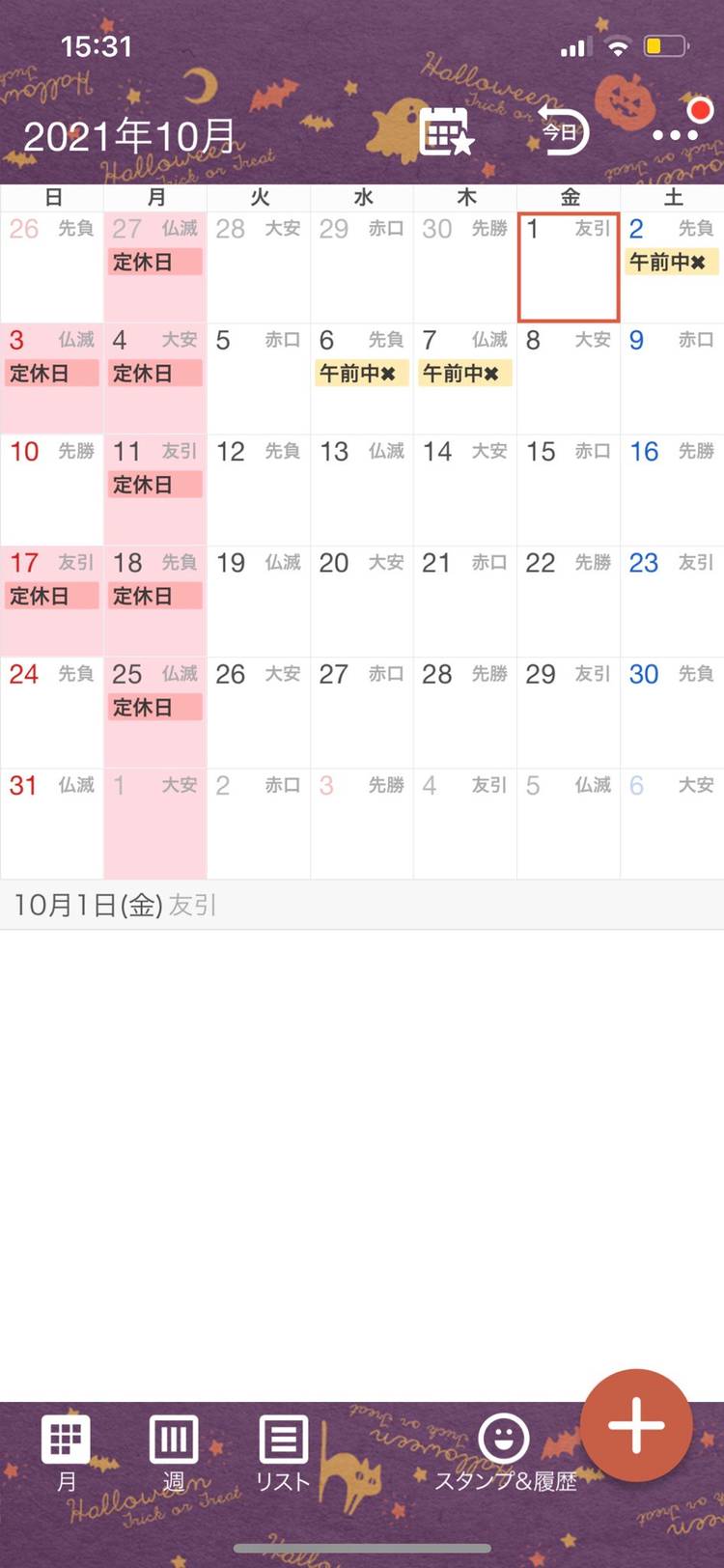Select October 3 marked 定休日
Image resolution: width=724 pixels, height=1568 pixels.
pos(52,379)
